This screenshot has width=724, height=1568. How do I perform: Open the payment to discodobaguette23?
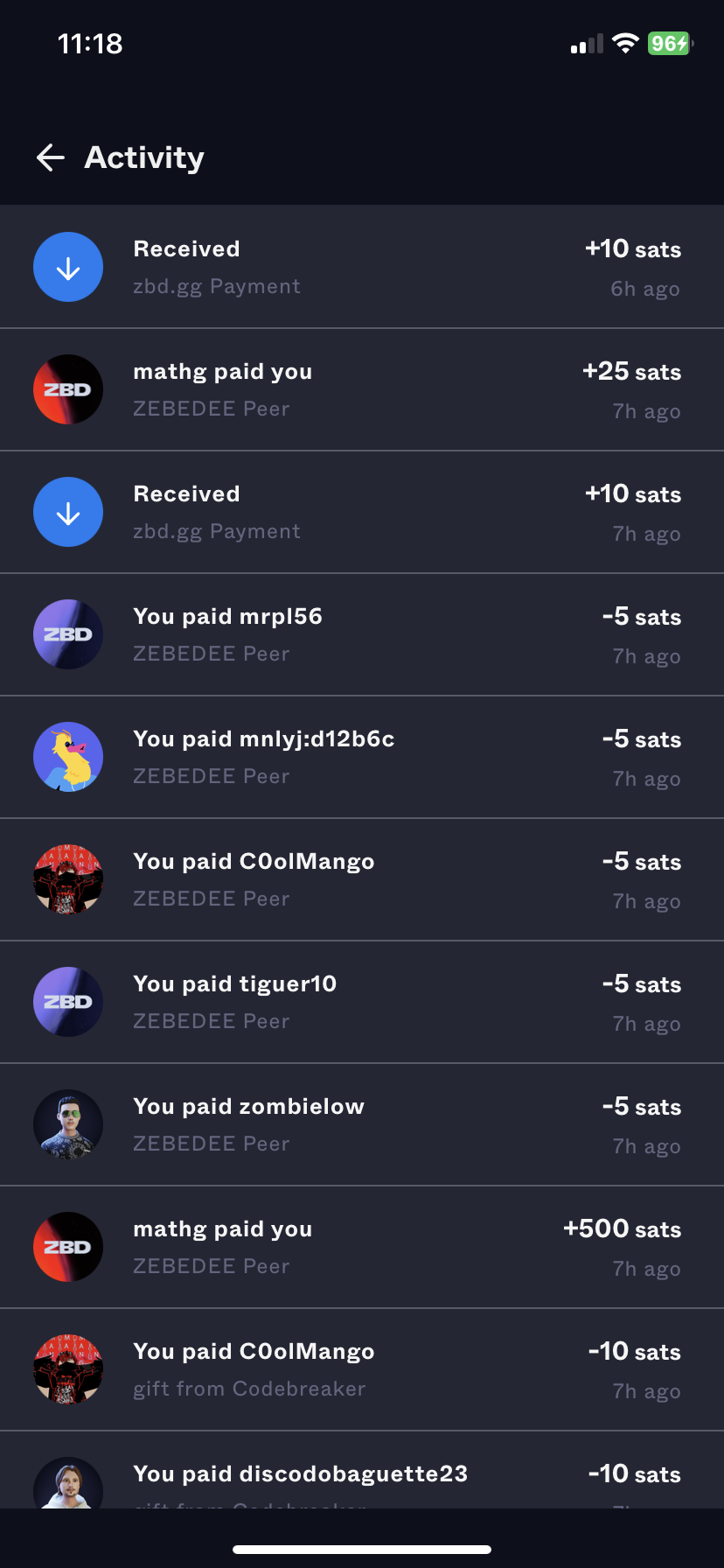point(362,1477)
